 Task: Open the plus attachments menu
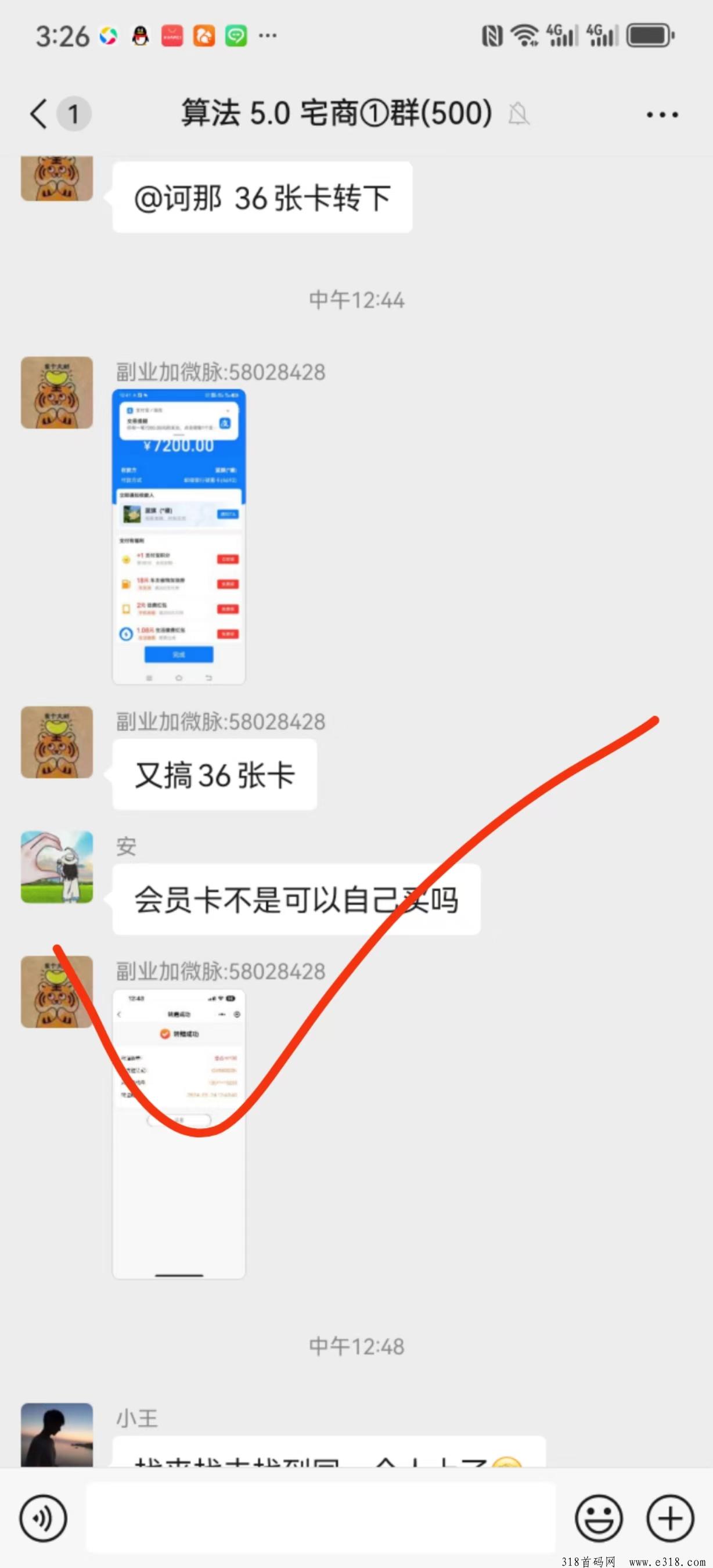[x=671, y=1518]
